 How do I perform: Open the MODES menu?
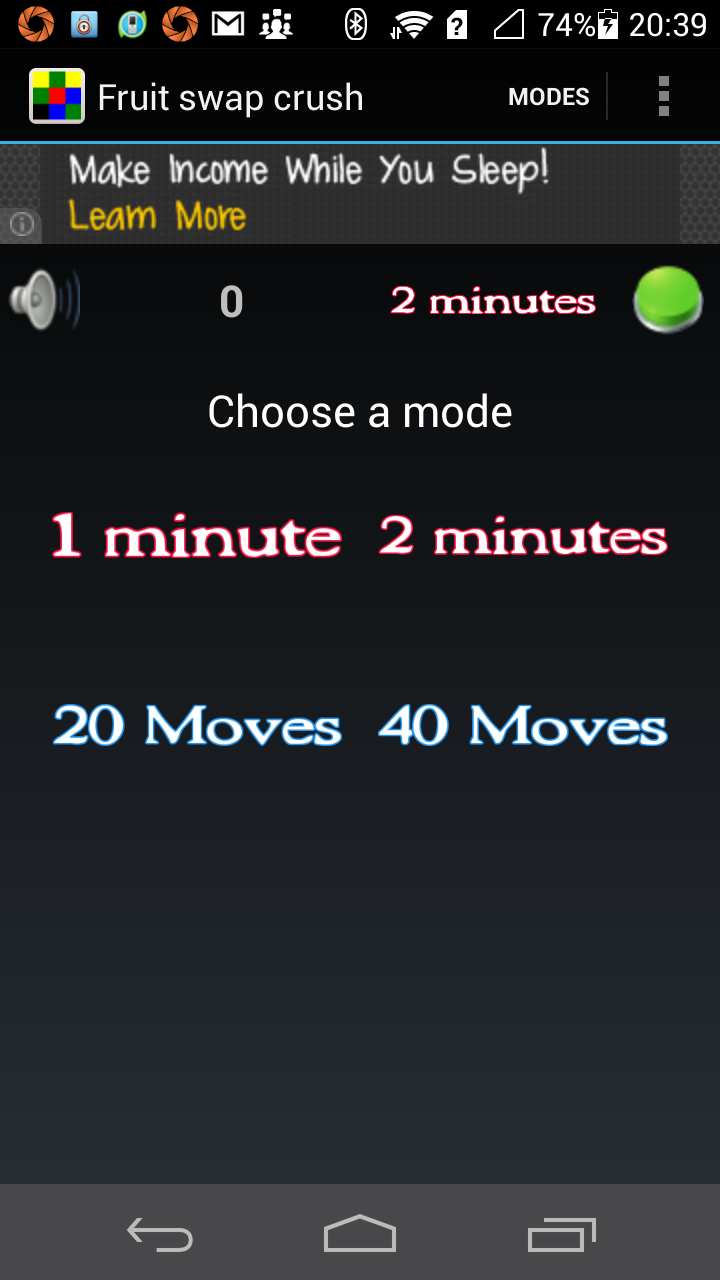(548, 96)
